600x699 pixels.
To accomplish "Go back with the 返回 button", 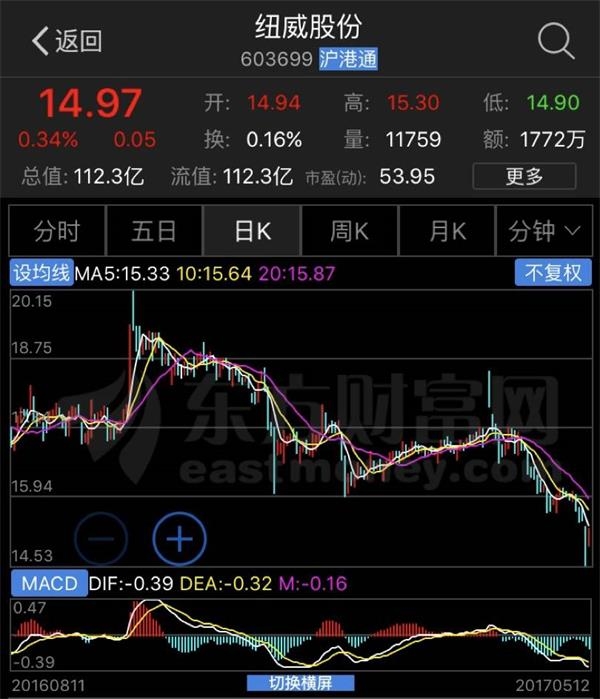I will click(67, 41).
